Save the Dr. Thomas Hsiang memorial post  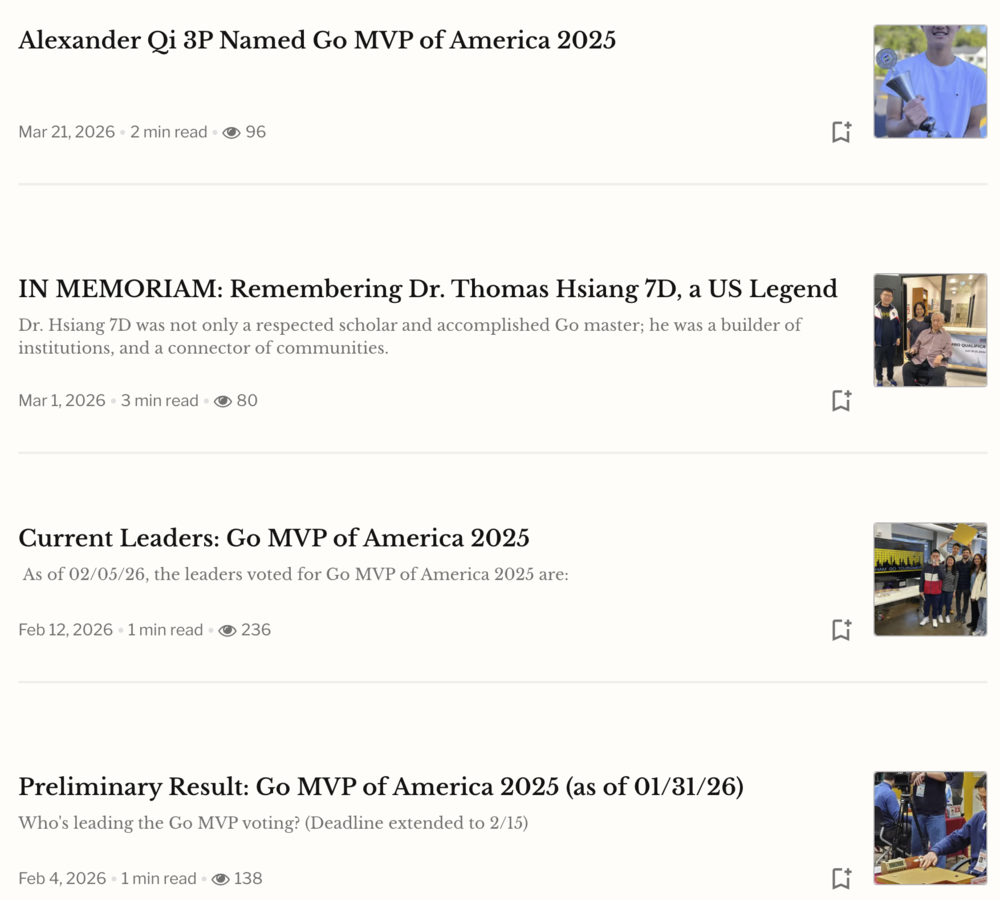pyautogui.click(x=841, y=401)
